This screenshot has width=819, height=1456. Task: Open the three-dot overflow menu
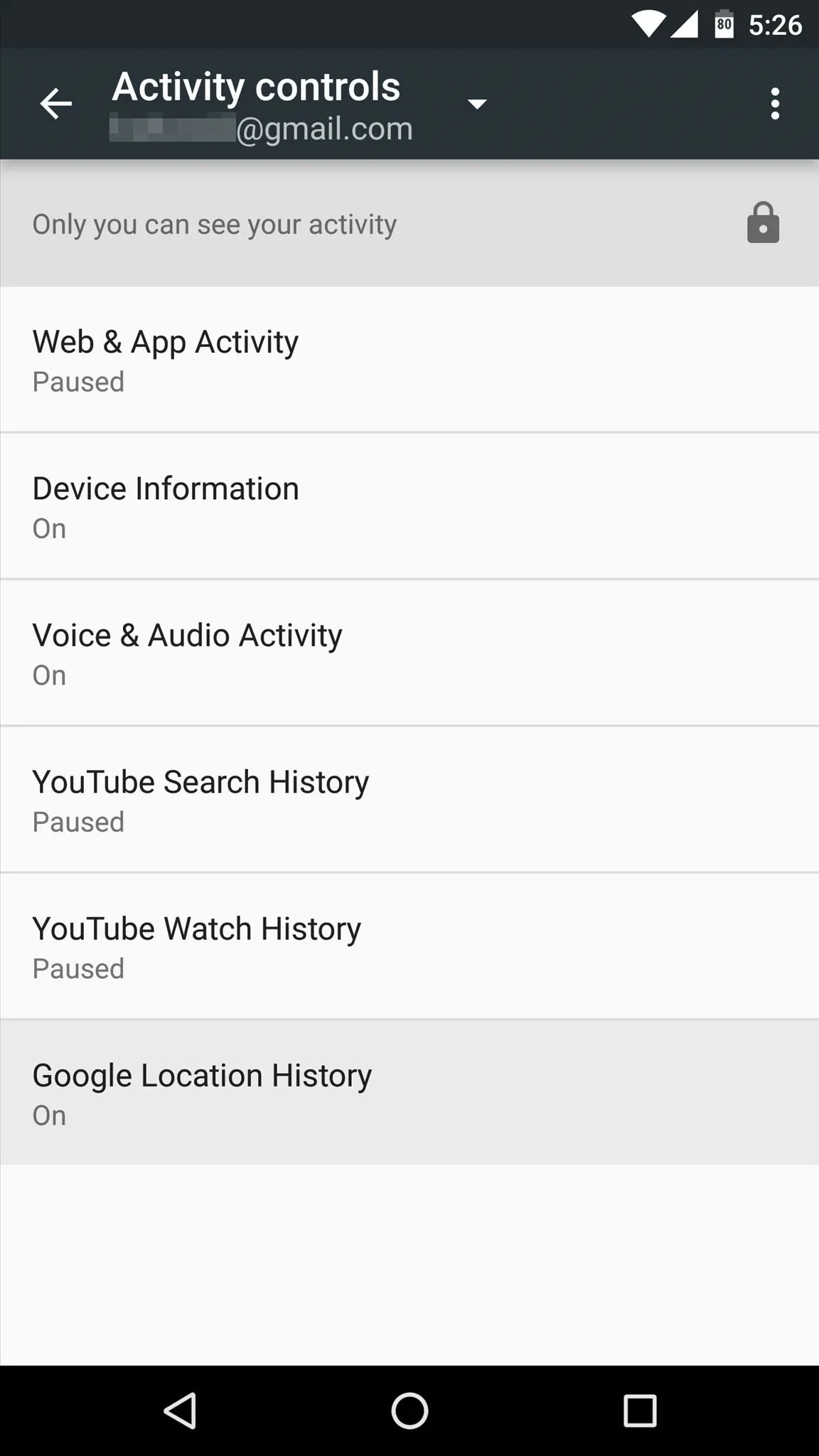pyautogui.click(x=775, y=104)
